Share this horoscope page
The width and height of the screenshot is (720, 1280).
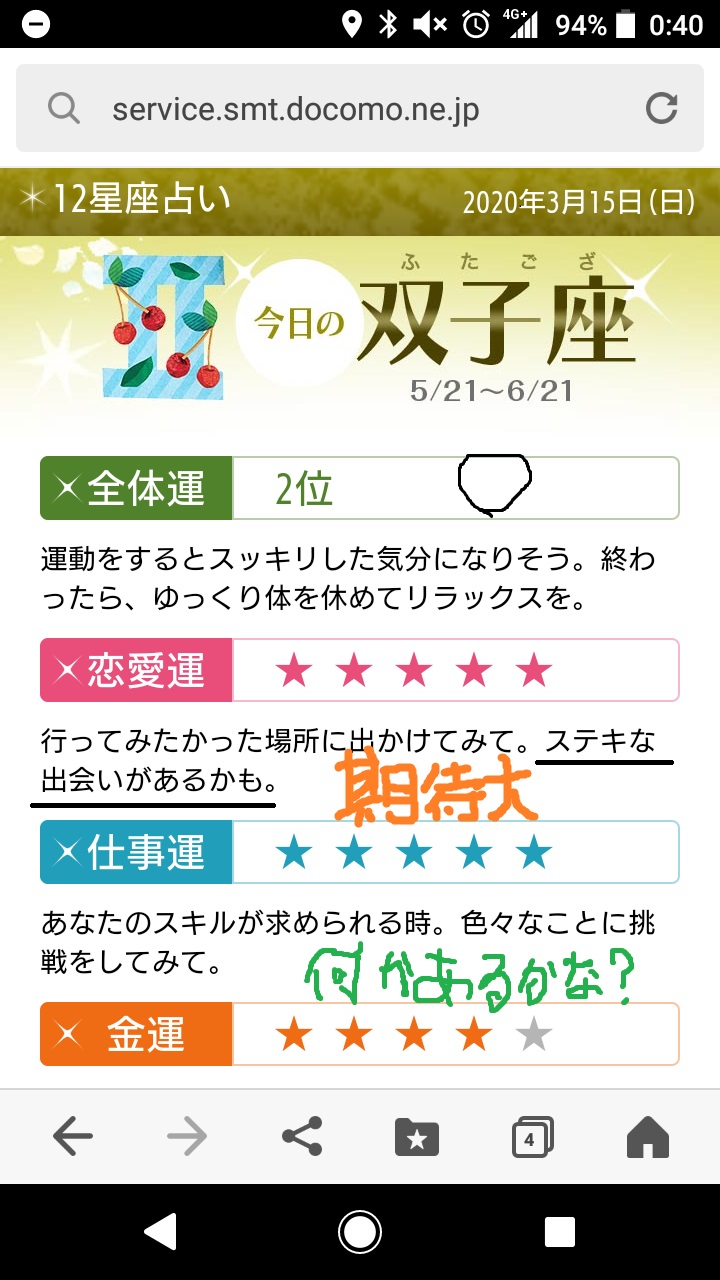click(x=302, y=1136)
